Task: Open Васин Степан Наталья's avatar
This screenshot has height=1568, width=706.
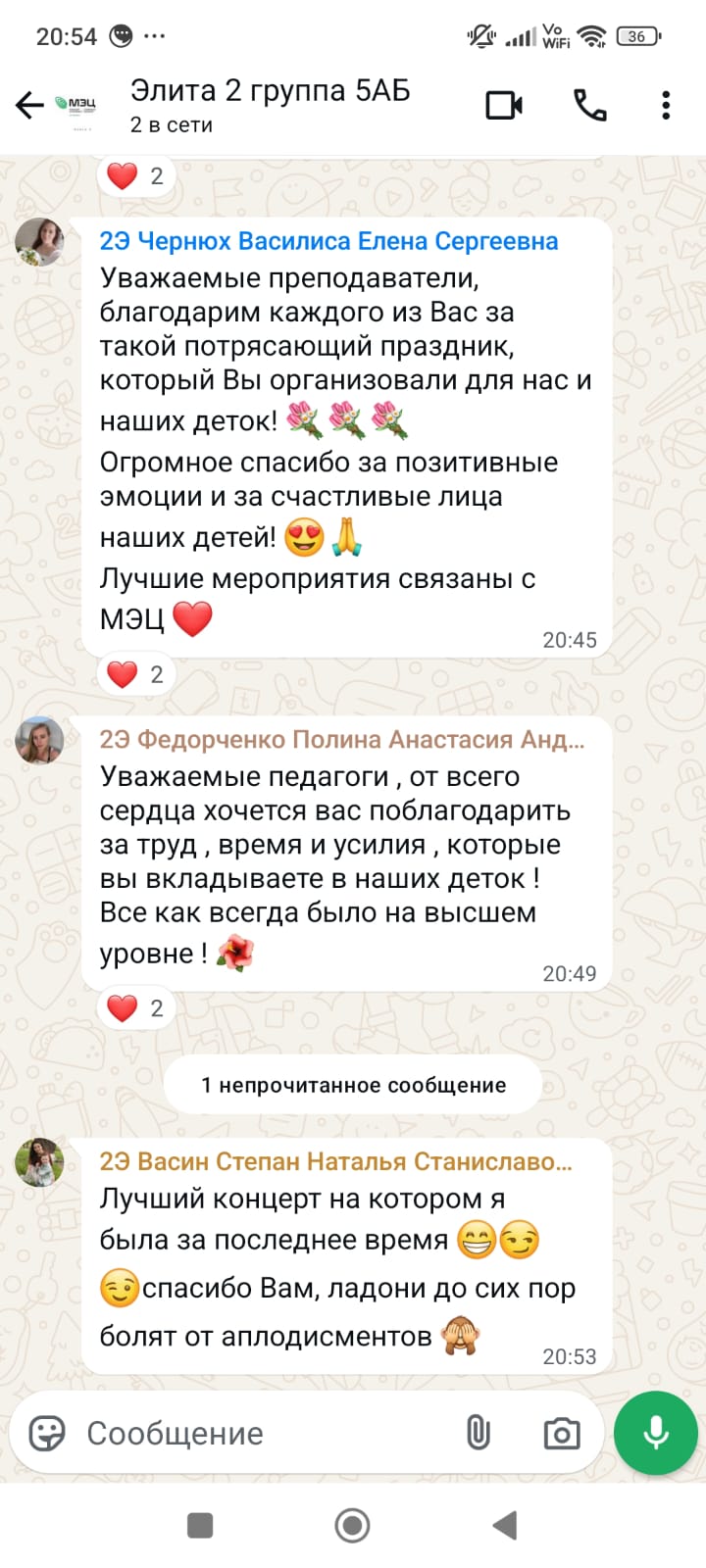Action: 39,1162
